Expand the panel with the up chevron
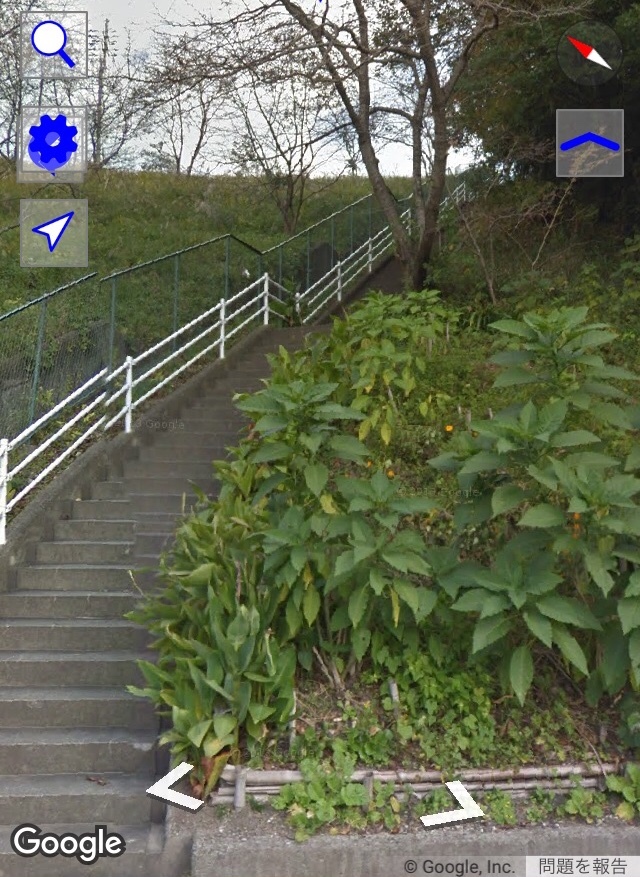 tap(589, 143)
